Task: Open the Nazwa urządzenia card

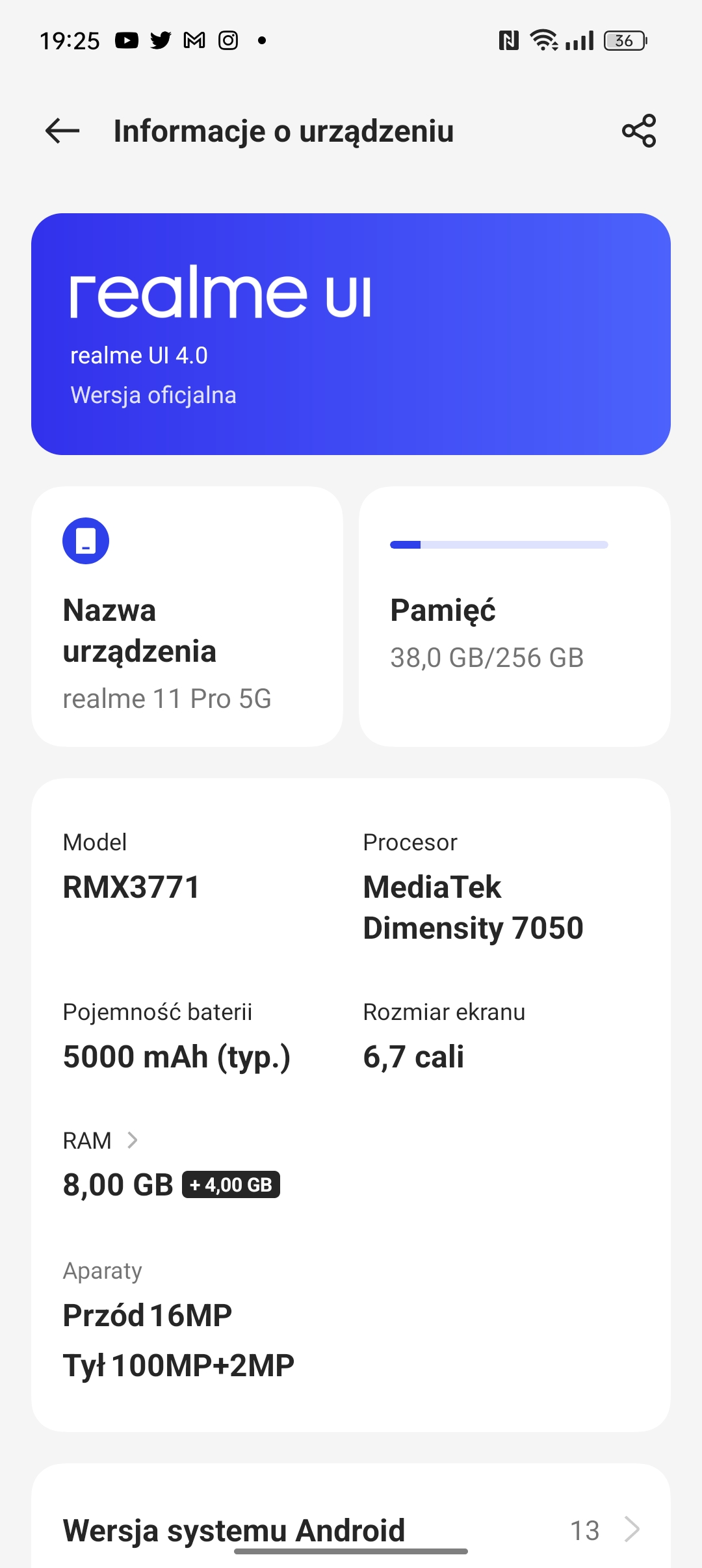Action: tap(187, 616)
